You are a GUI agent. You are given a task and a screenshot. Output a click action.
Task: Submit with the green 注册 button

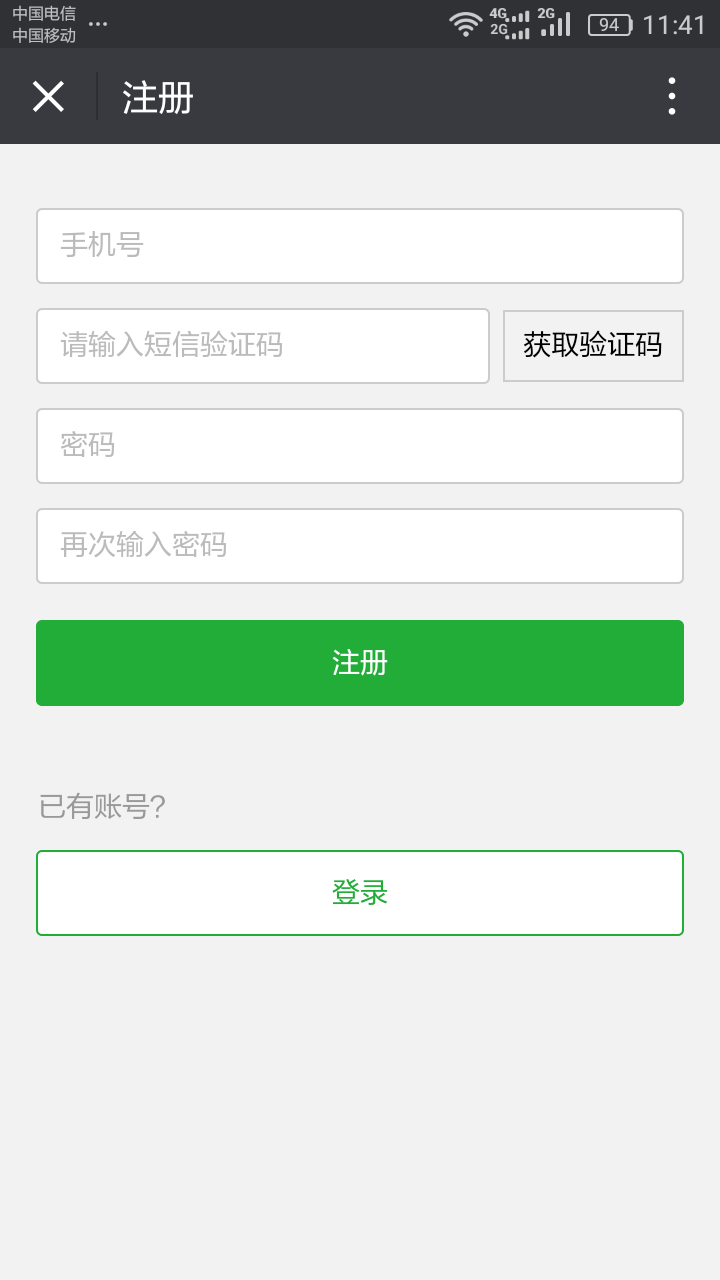pyautogui.click(x=360, y=663)
